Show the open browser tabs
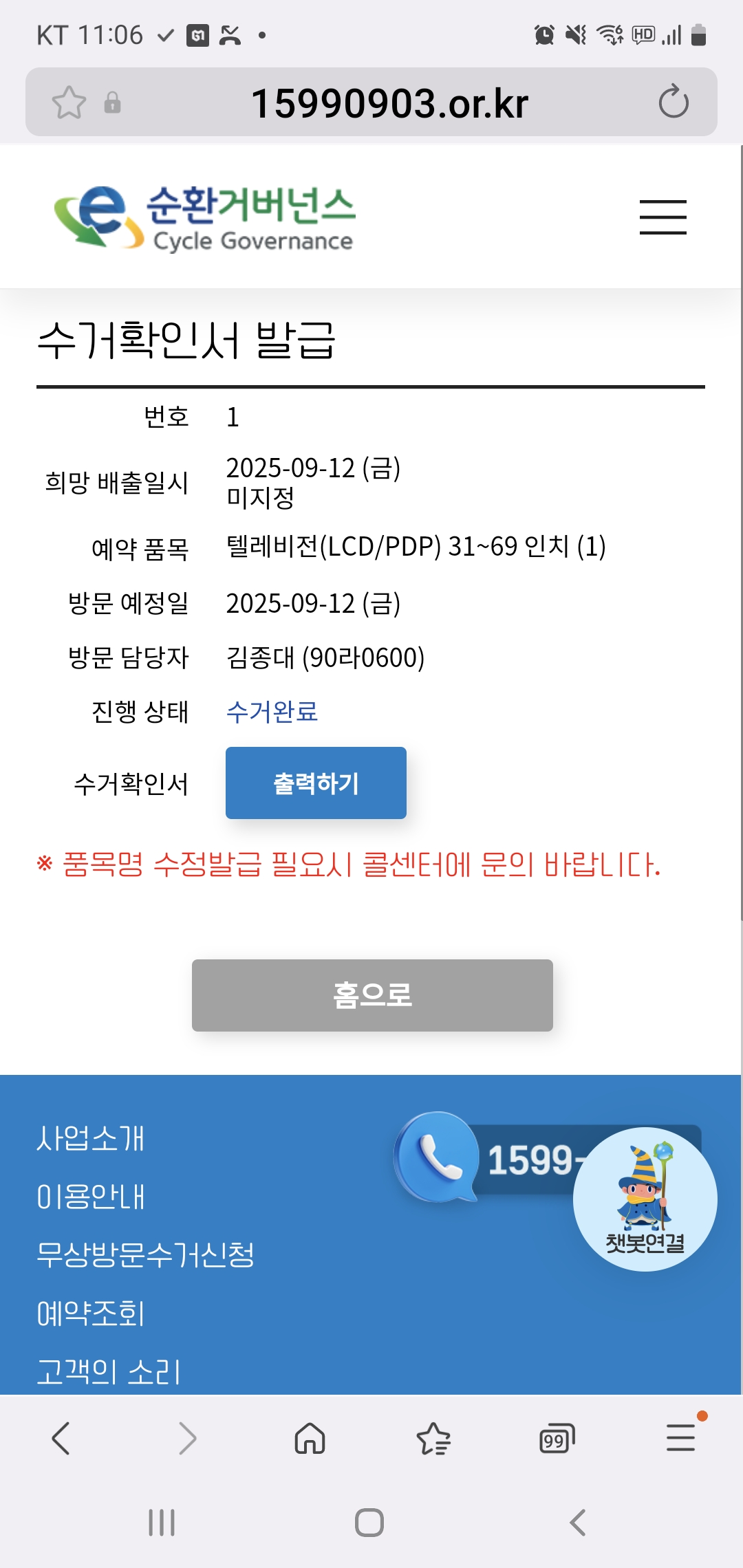Image resolution: width=743 pixels, height=1568 pixels. [557, 1439]
